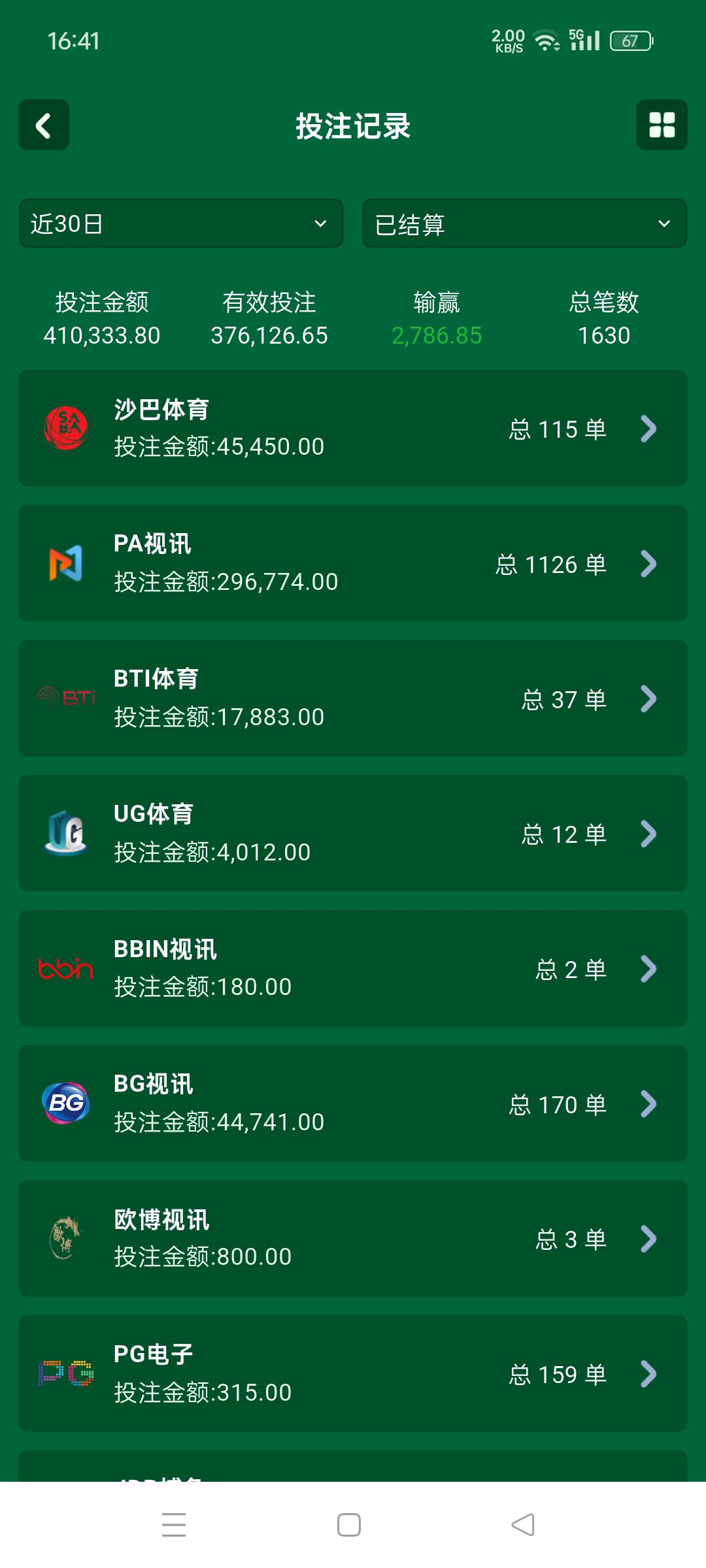
Task: Click the green 2,786.85 win amount
Action: (437, 335)
